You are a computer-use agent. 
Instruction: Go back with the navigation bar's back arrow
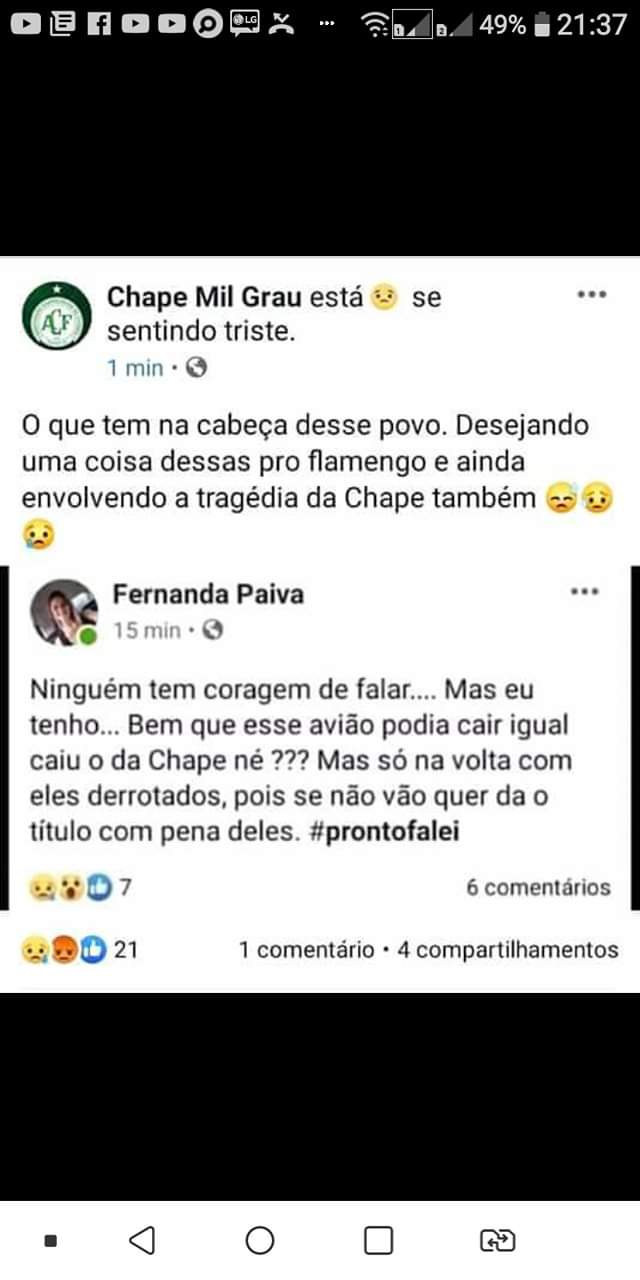142,1241
